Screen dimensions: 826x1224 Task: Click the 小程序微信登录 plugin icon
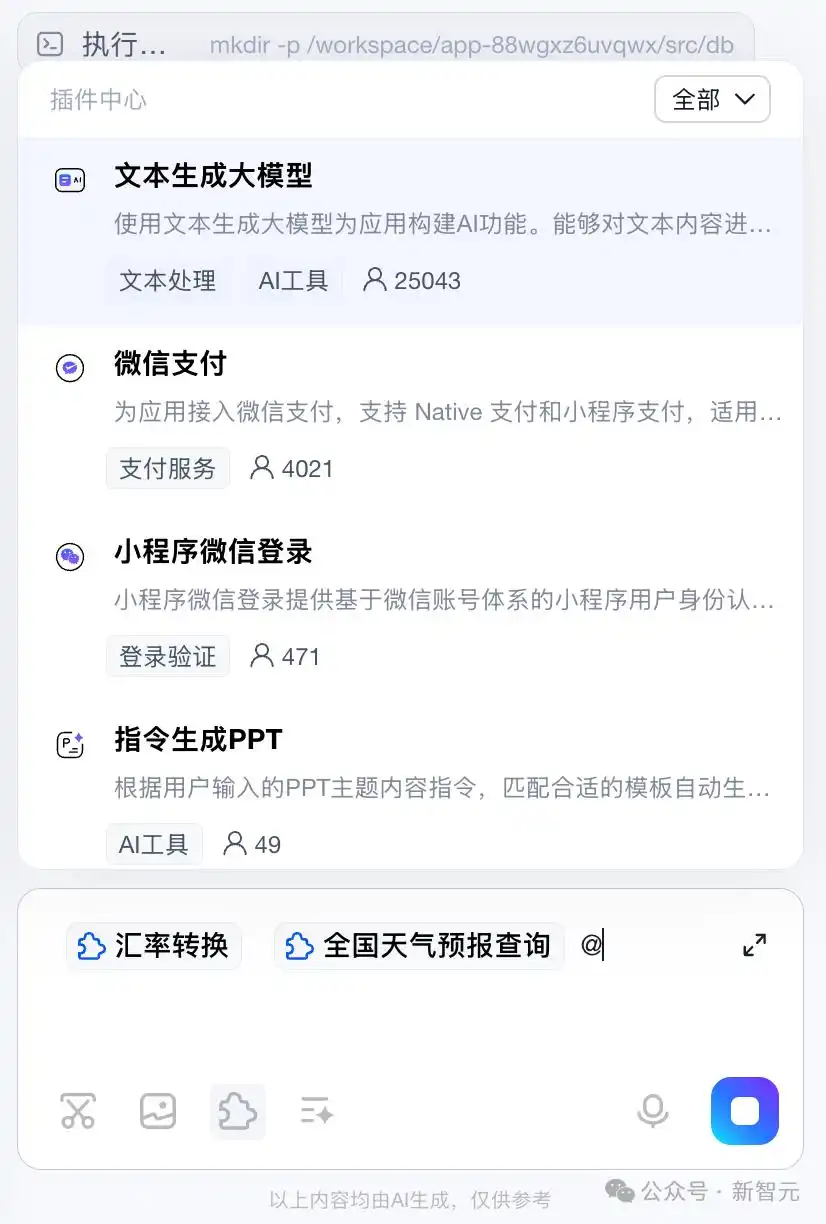(69, 556)
